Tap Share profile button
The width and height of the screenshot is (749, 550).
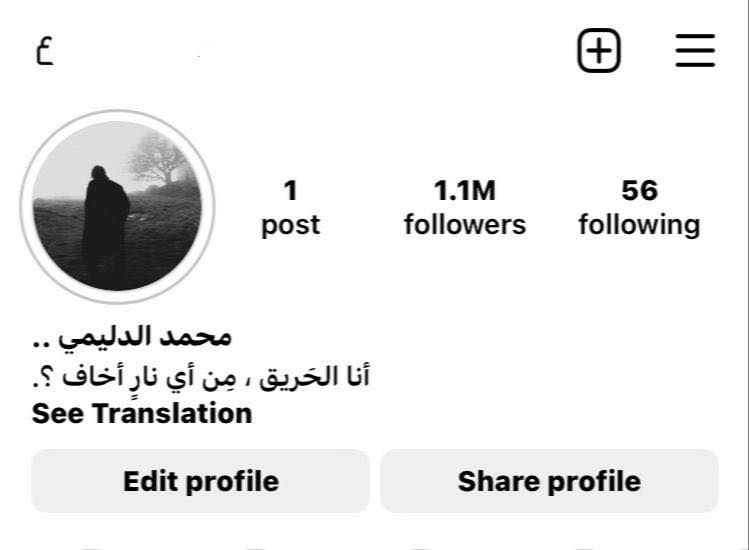pyautogui.click(x=549, y=481)
